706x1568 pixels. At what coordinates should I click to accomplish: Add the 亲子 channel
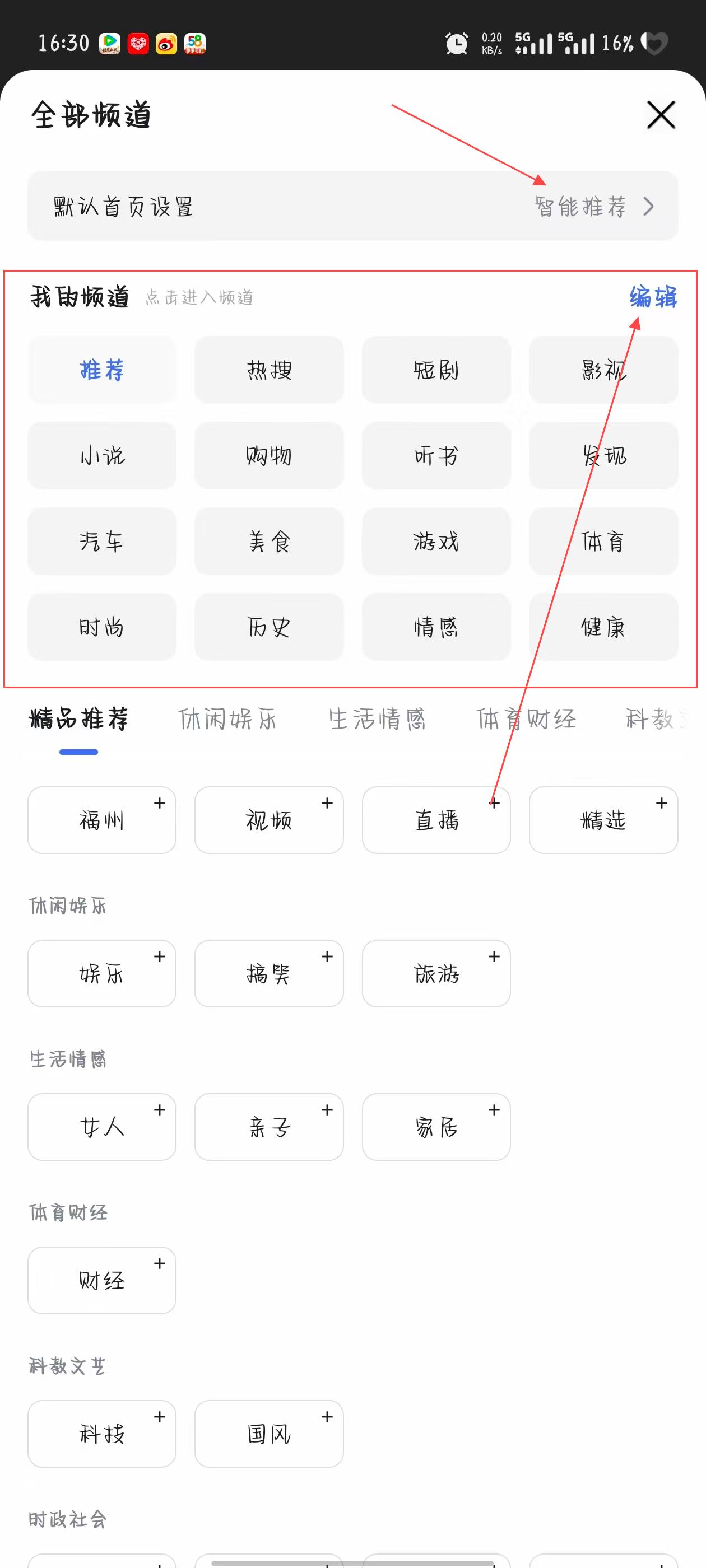[x=268, y=1127]
